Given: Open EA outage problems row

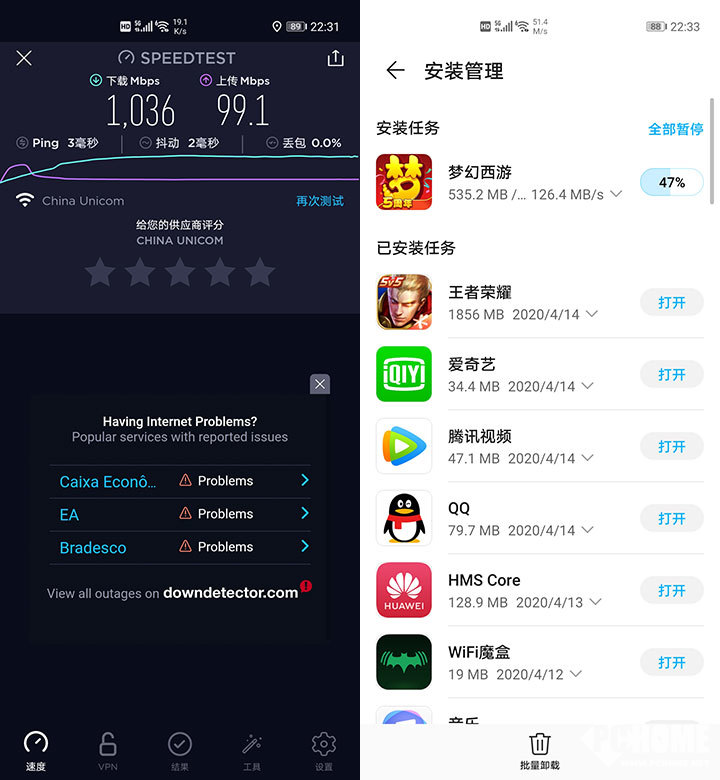Looking at the screenshot, I should click(x=180, y=514).
